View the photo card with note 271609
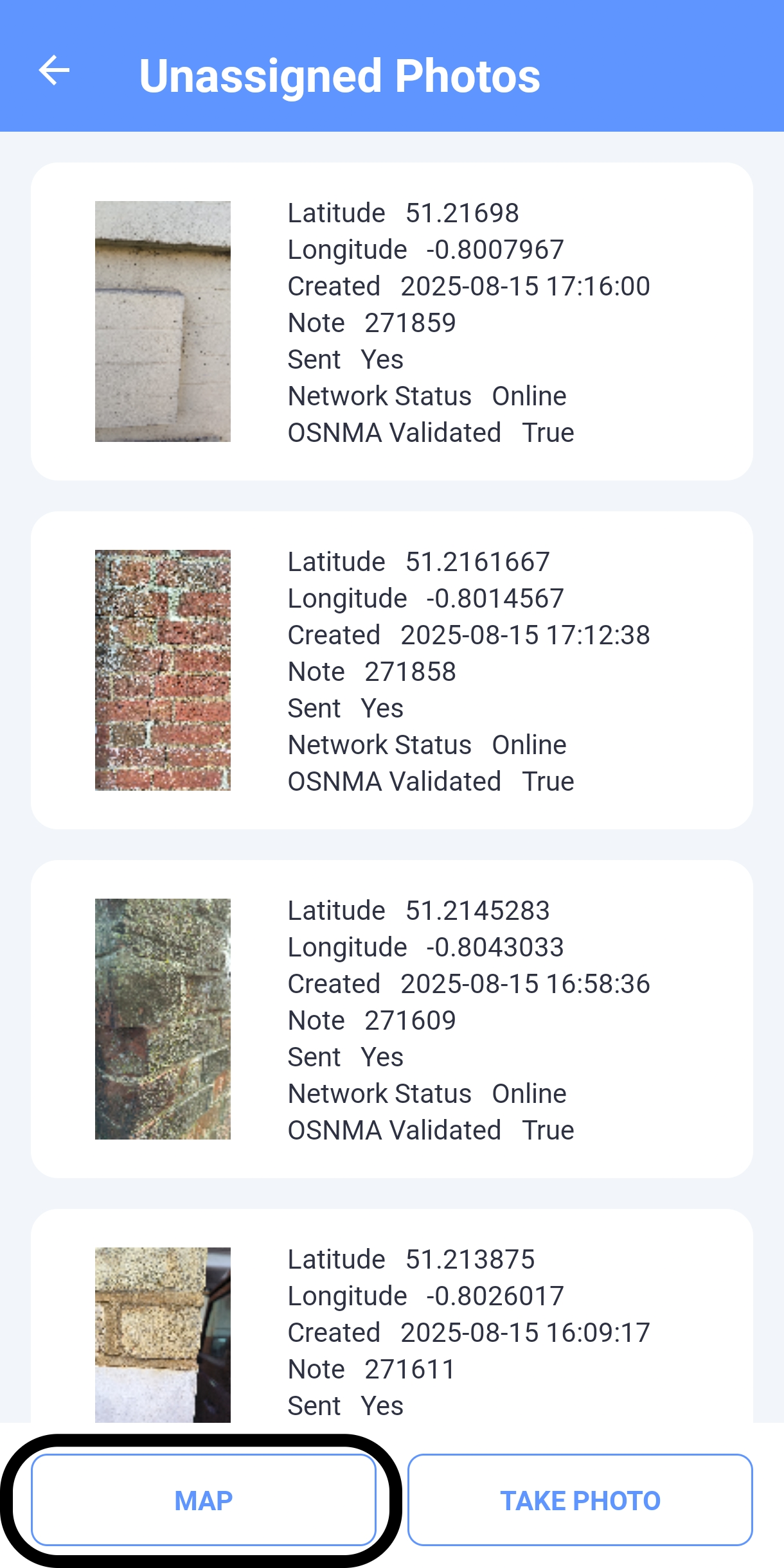The width and height of the screenshot is (784, 1568). [391, 1019]
